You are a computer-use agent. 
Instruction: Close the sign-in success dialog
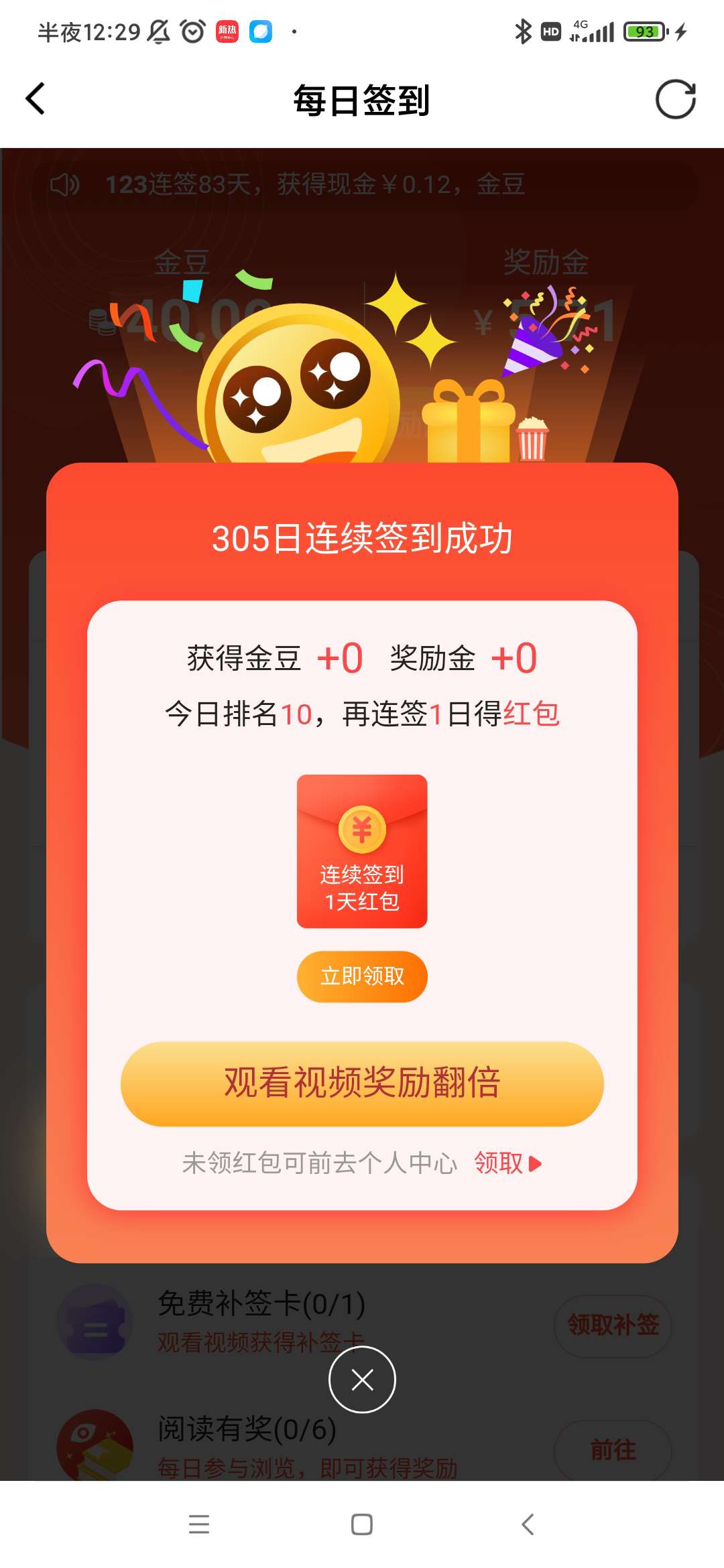point(362,1380)
